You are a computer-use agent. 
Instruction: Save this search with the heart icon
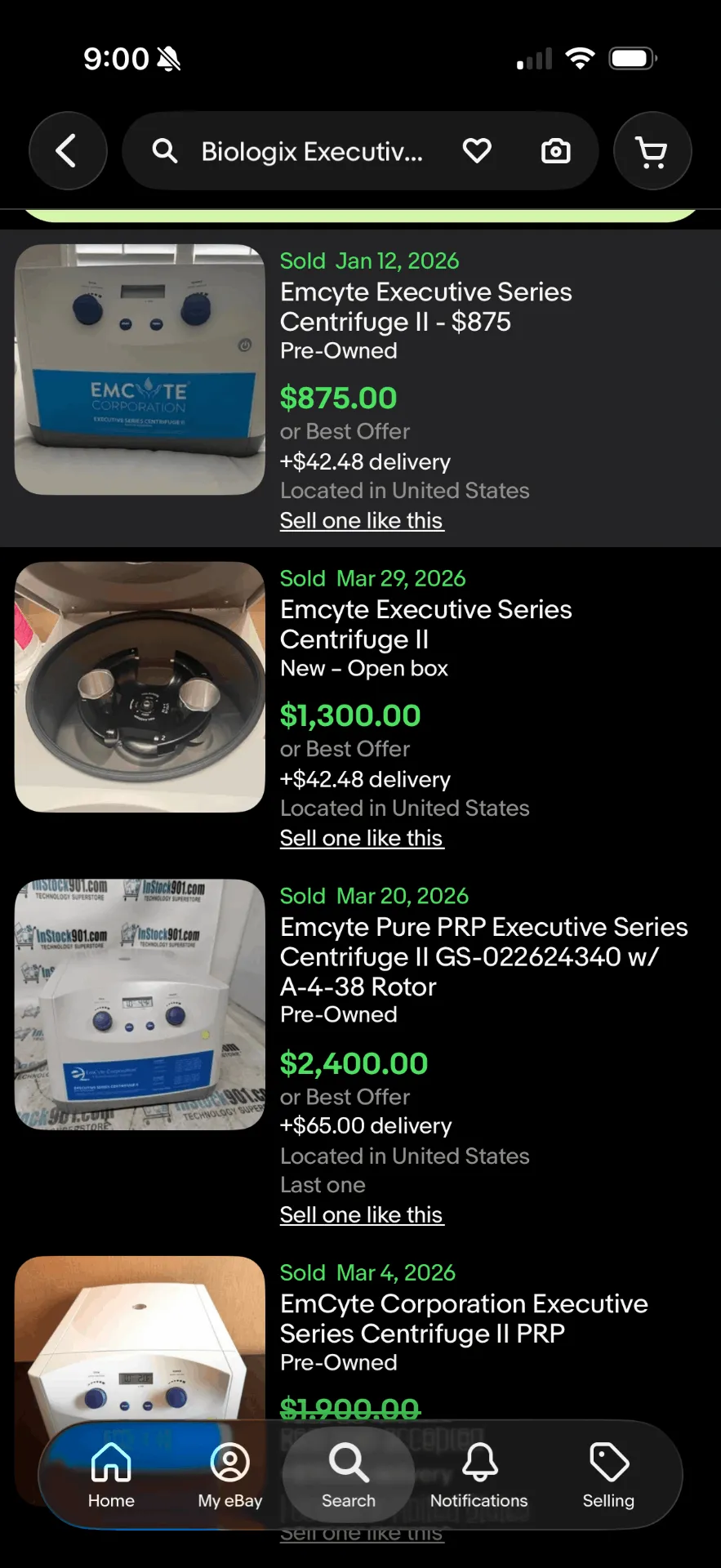point(477,151)
